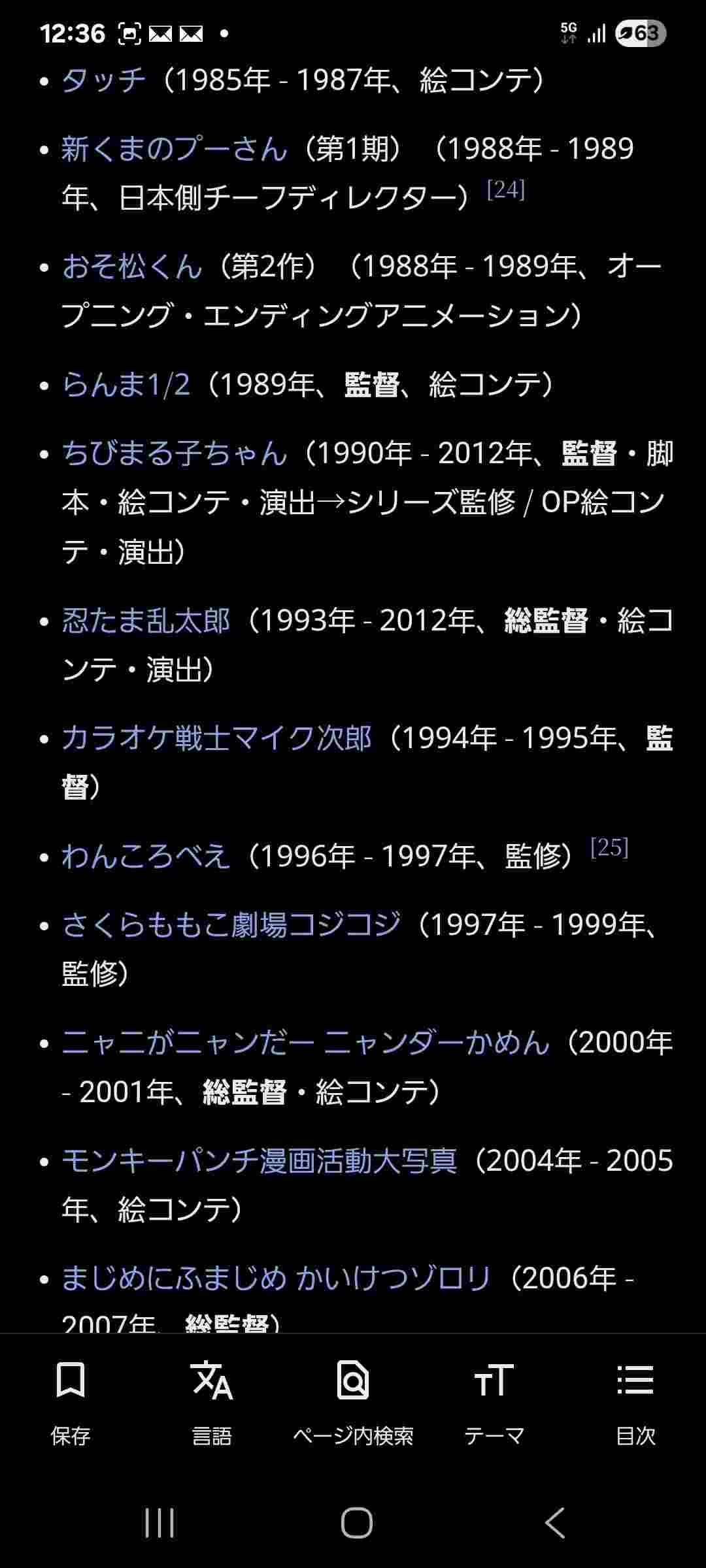Open citation reference [24]
The width and height of the screenshot is (706, 1568).
pos(506,190)
